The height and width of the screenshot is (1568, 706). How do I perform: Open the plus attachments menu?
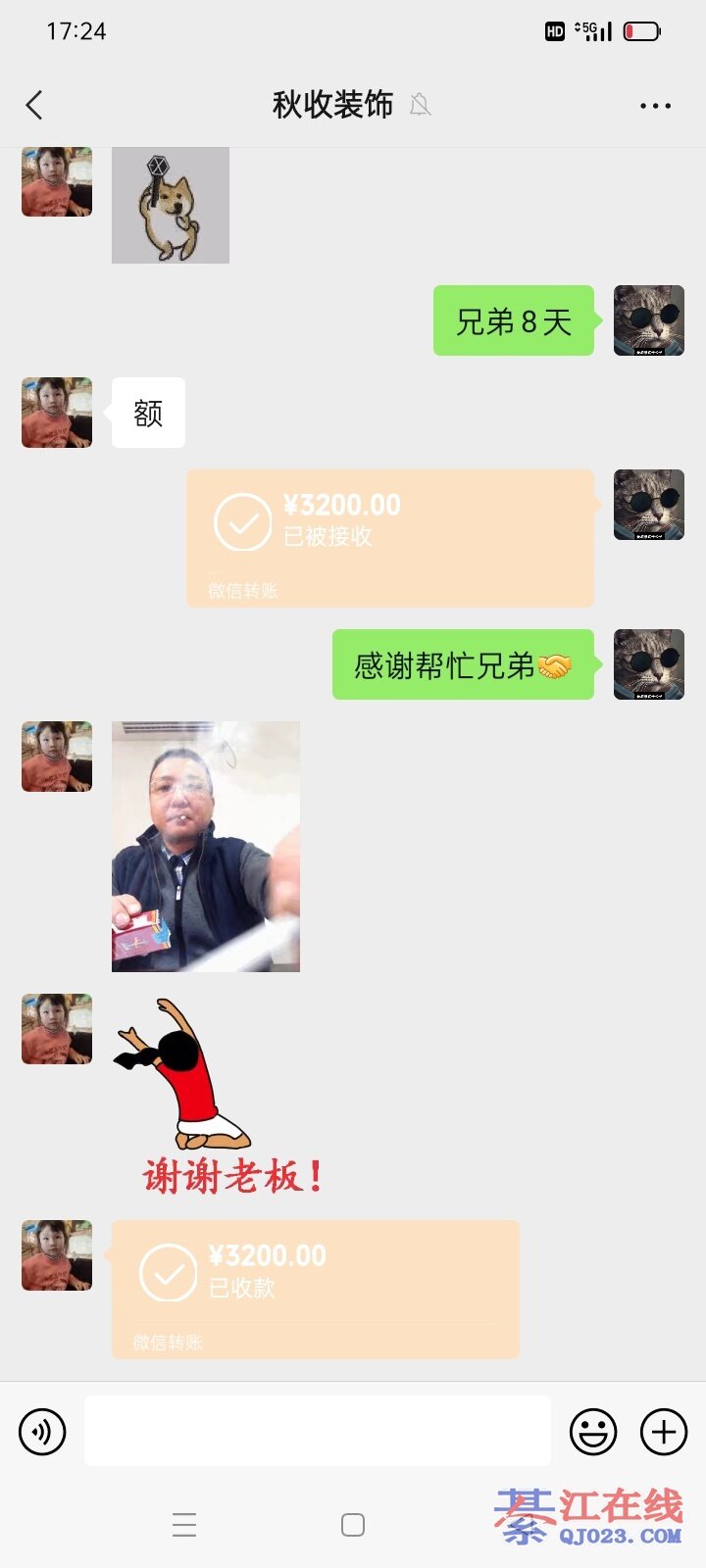click(x=664, y=1432)
